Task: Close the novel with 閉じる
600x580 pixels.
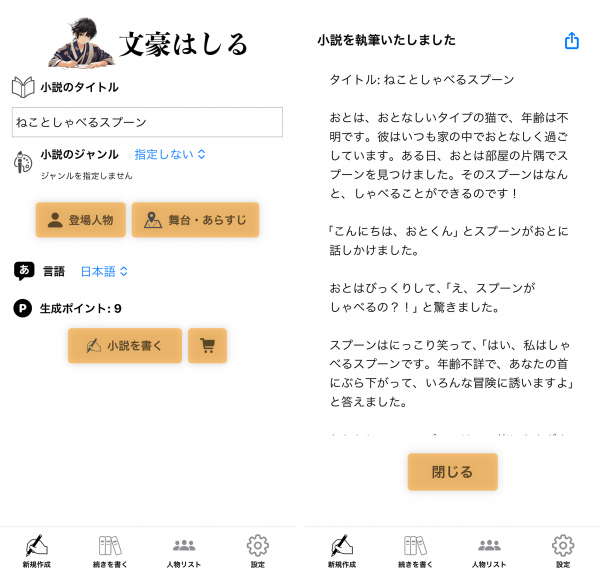Action: (x=452, y=472)
